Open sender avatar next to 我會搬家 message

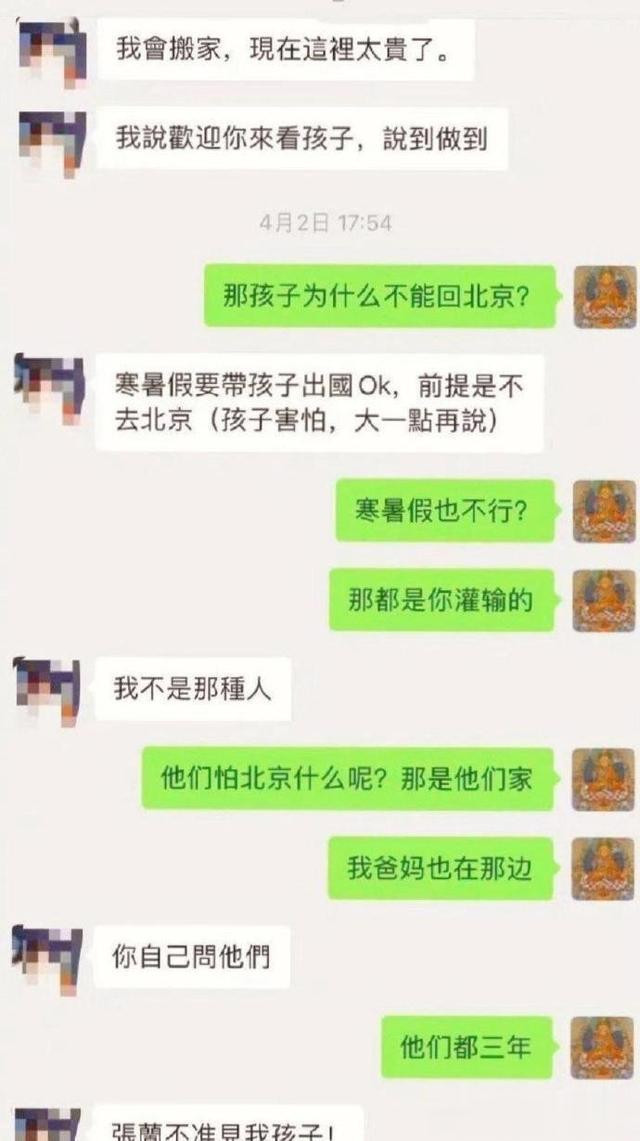pos(52,52)
